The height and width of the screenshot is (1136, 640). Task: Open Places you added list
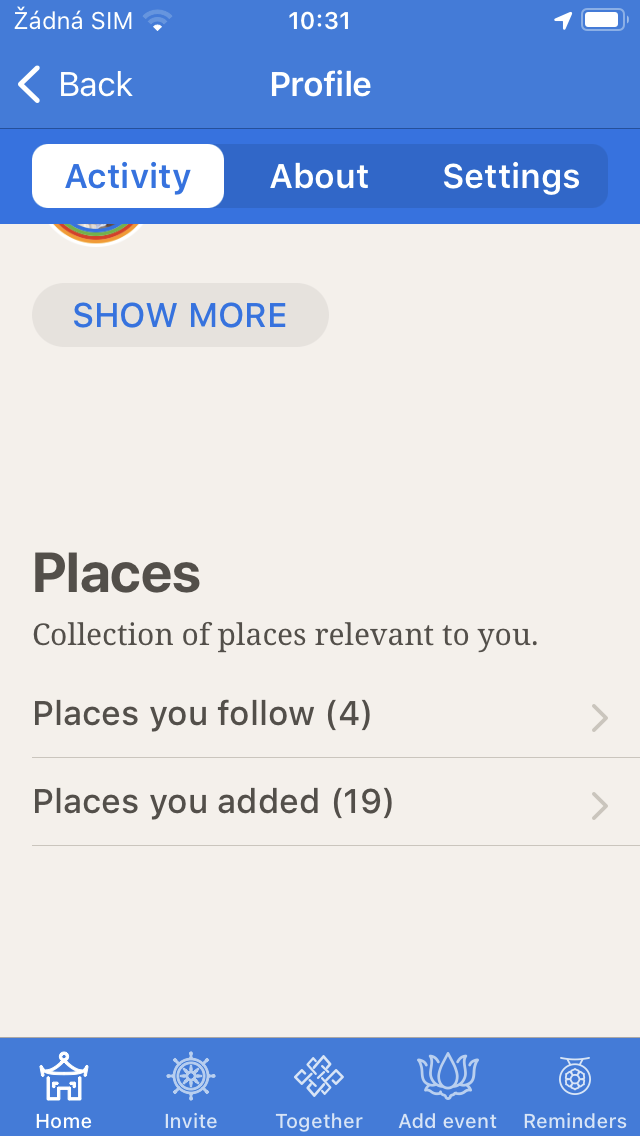tap(320, 802)
